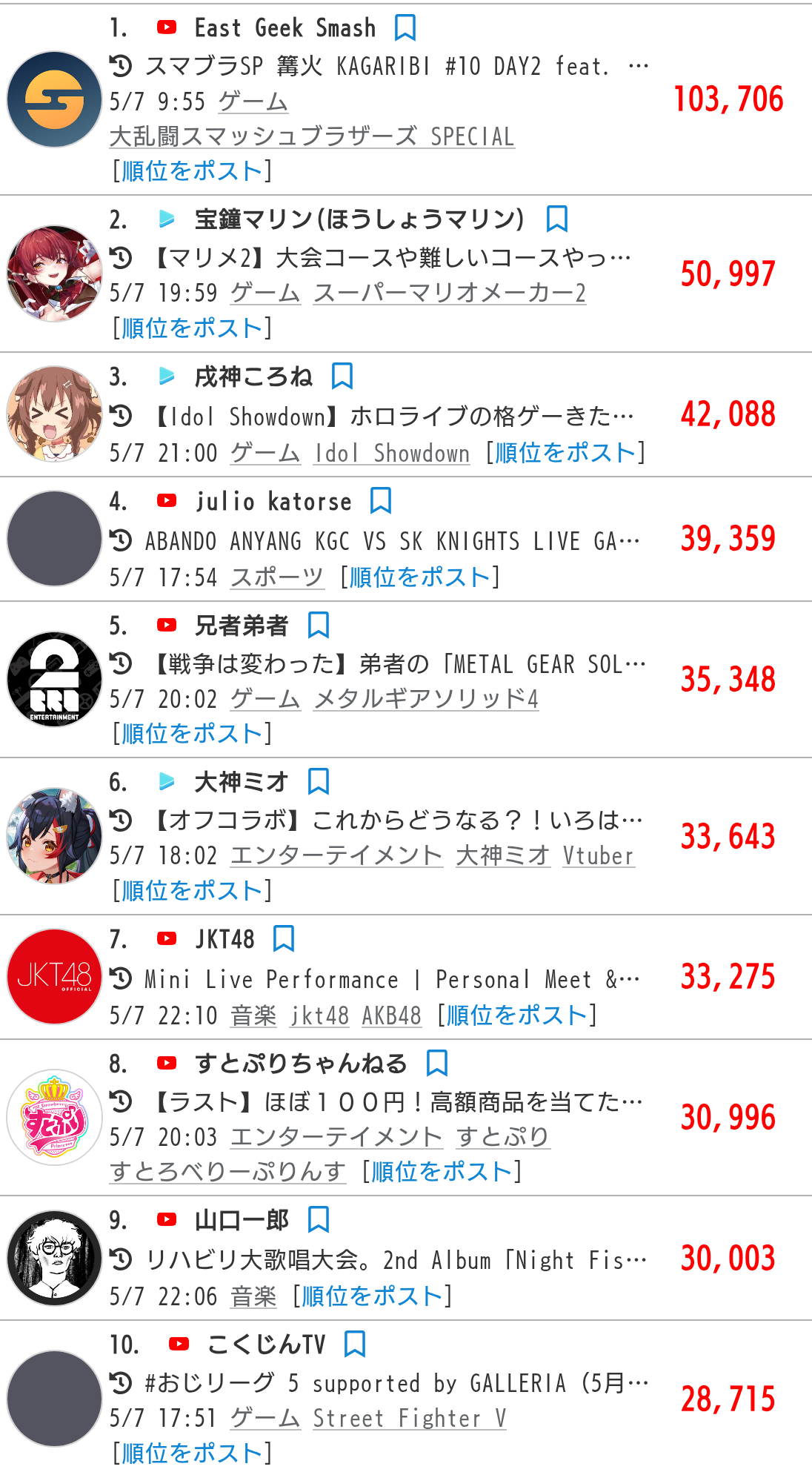Bookmark the こくじんTV channel
812x1475 pixels.
(355, 1344)
